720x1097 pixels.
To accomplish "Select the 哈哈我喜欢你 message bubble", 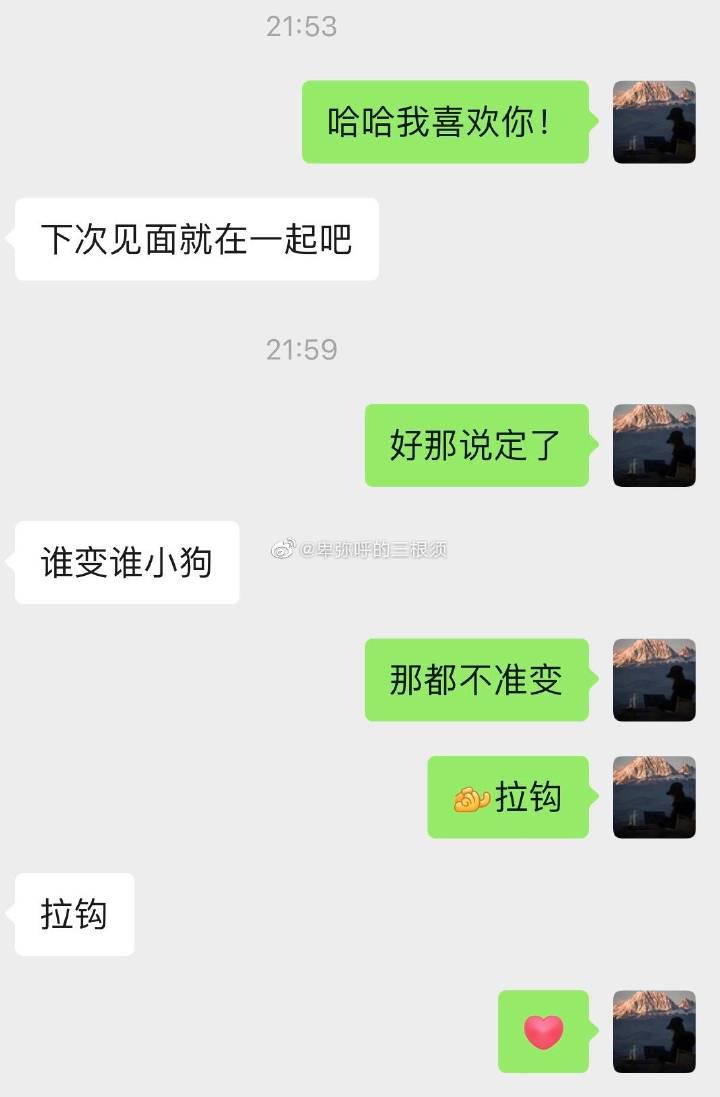I will (x=445, y=121).
